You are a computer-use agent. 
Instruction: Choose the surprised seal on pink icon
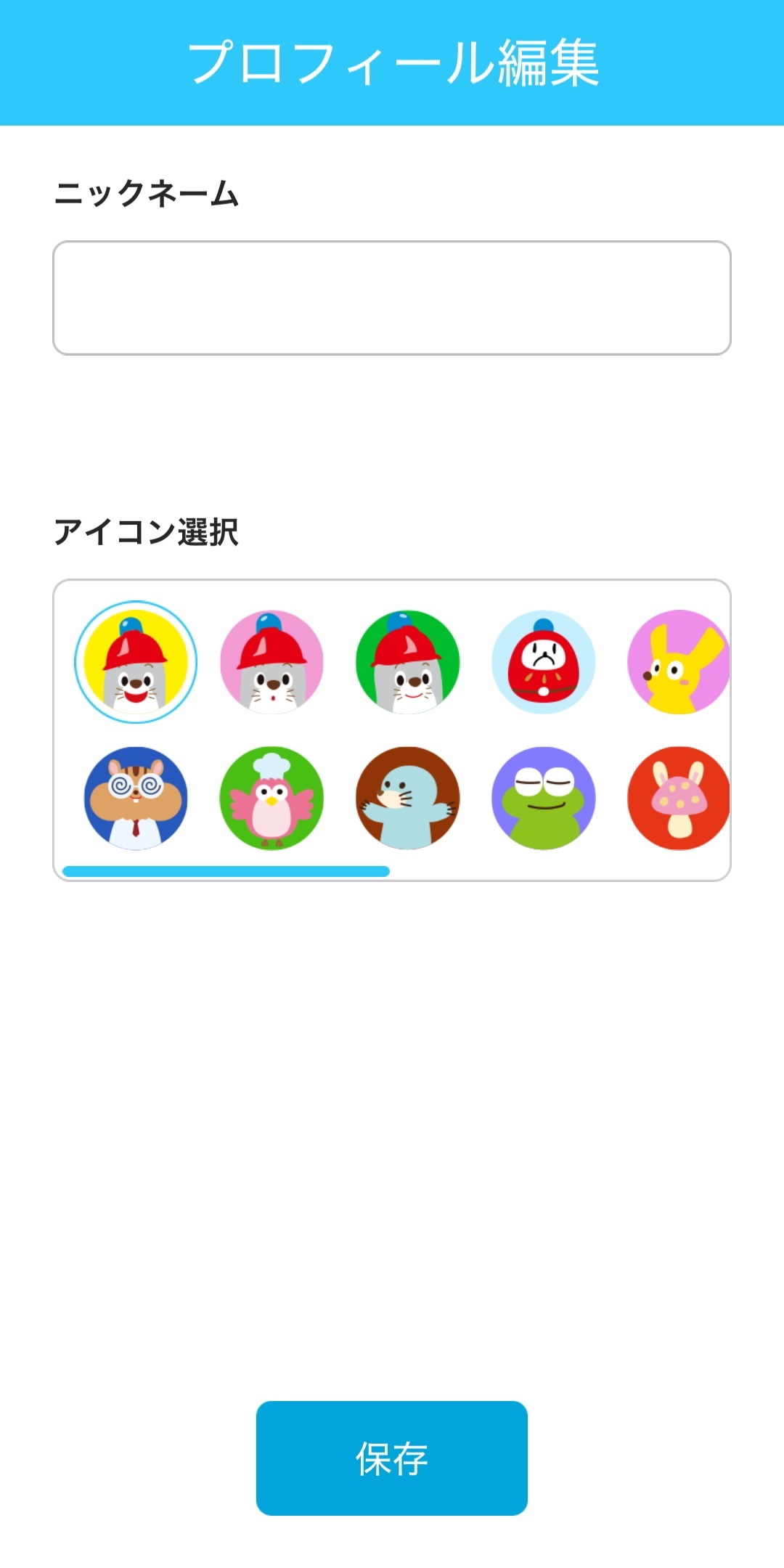click(x=271, y=662)
